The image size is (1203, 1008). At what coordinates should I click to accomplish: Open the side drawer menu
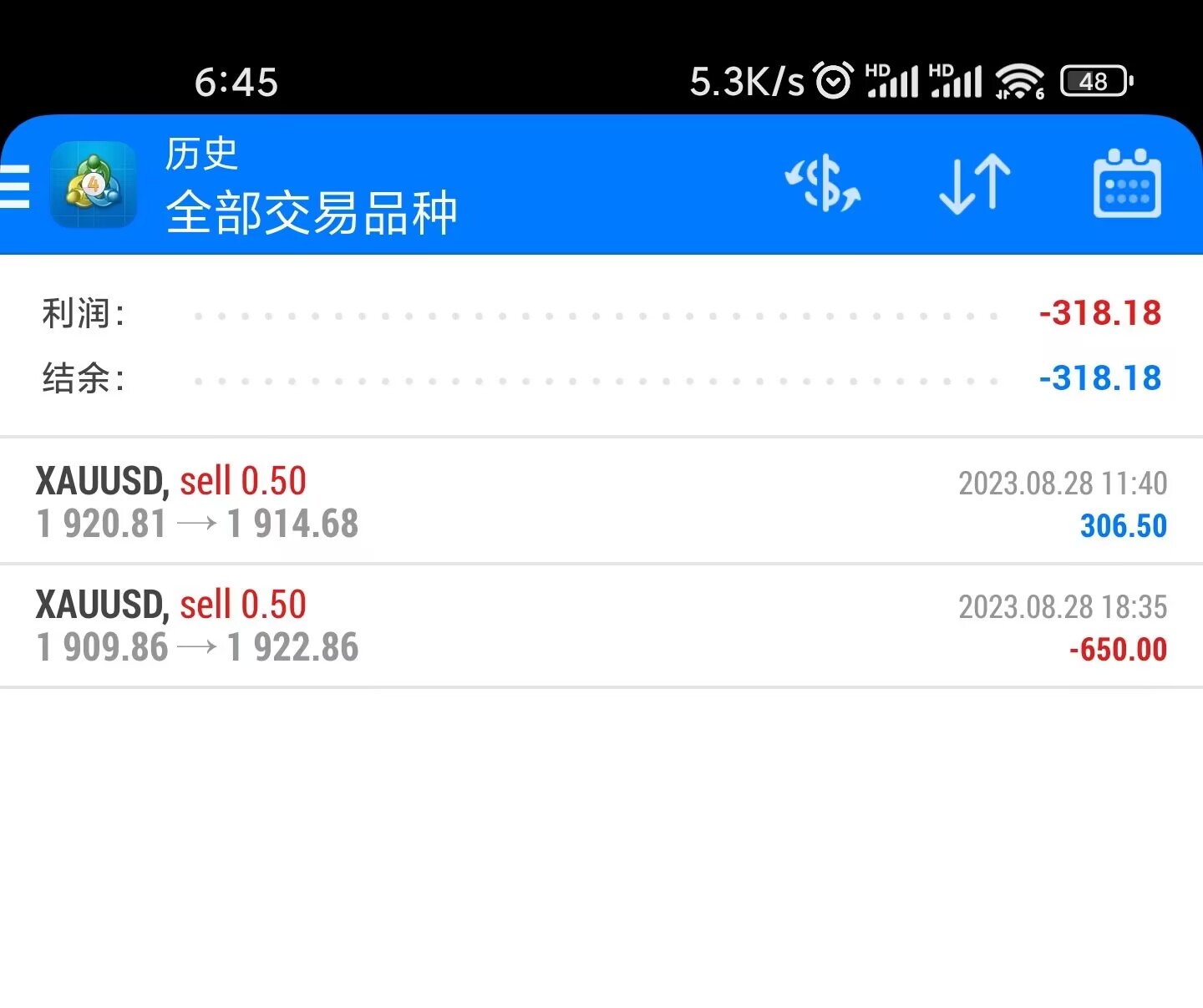click(x=15, y=185)
